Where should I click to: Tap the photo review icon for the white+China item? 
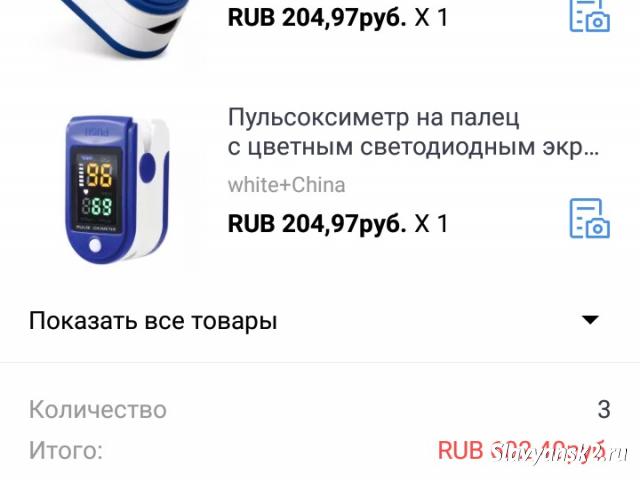pos(589,218)
